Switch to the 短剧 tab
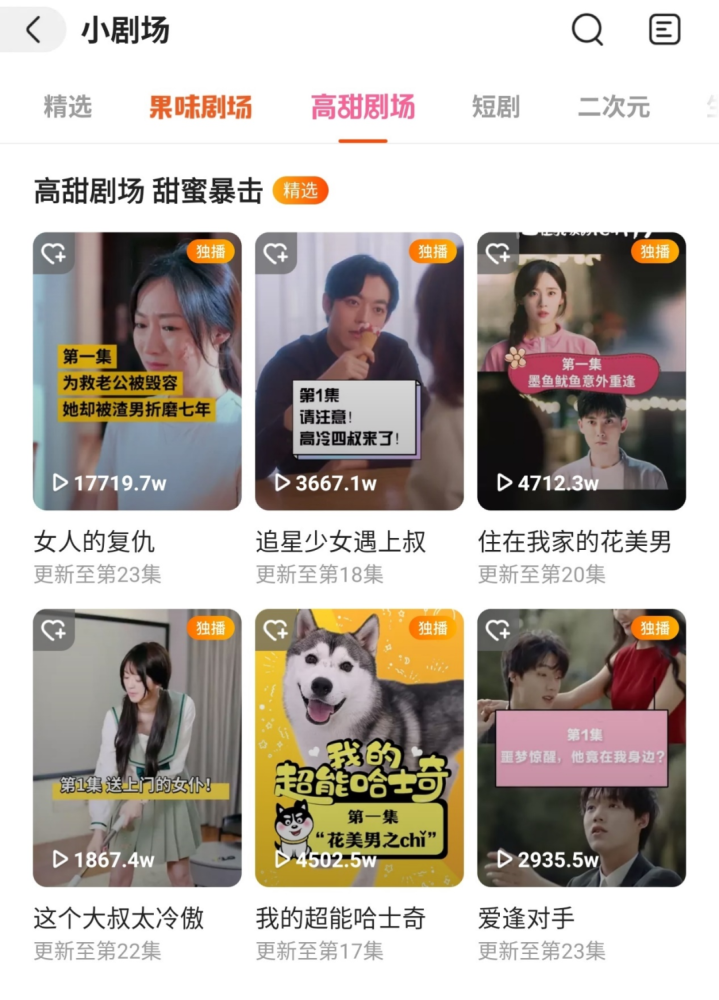The height and width of the screenshot is (1000, 719). pos(496,107)
